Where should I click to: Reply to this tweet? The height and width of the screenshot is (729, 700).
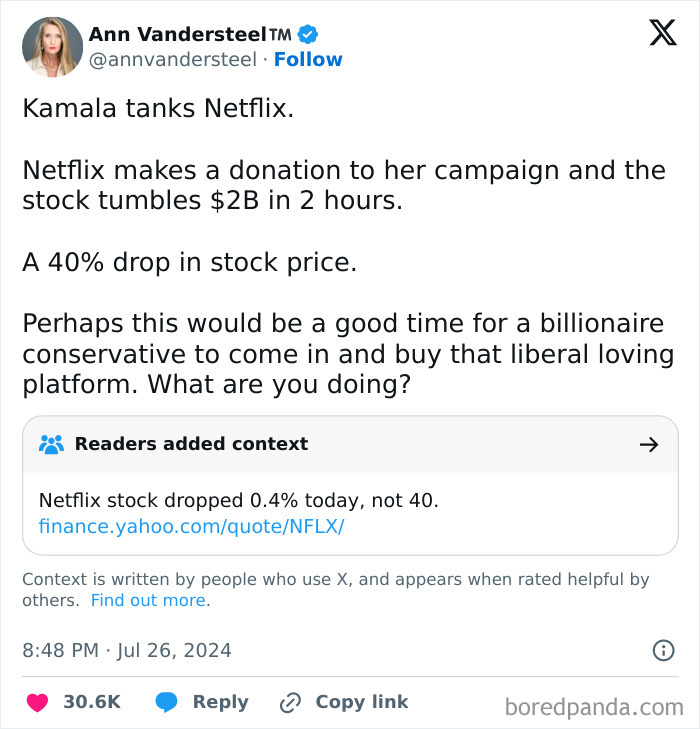coord(201,703)
